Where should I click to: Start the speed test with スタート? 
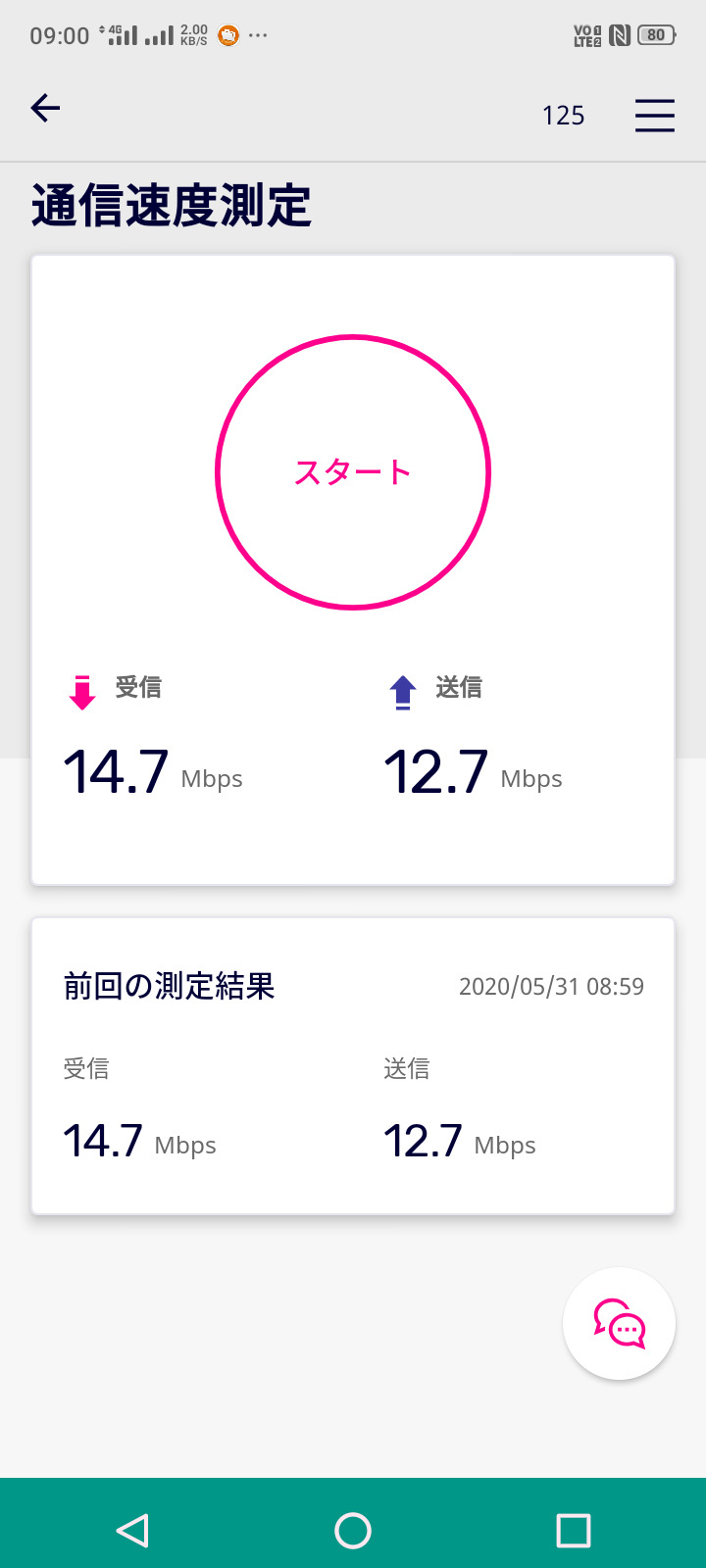pos(353,472)
